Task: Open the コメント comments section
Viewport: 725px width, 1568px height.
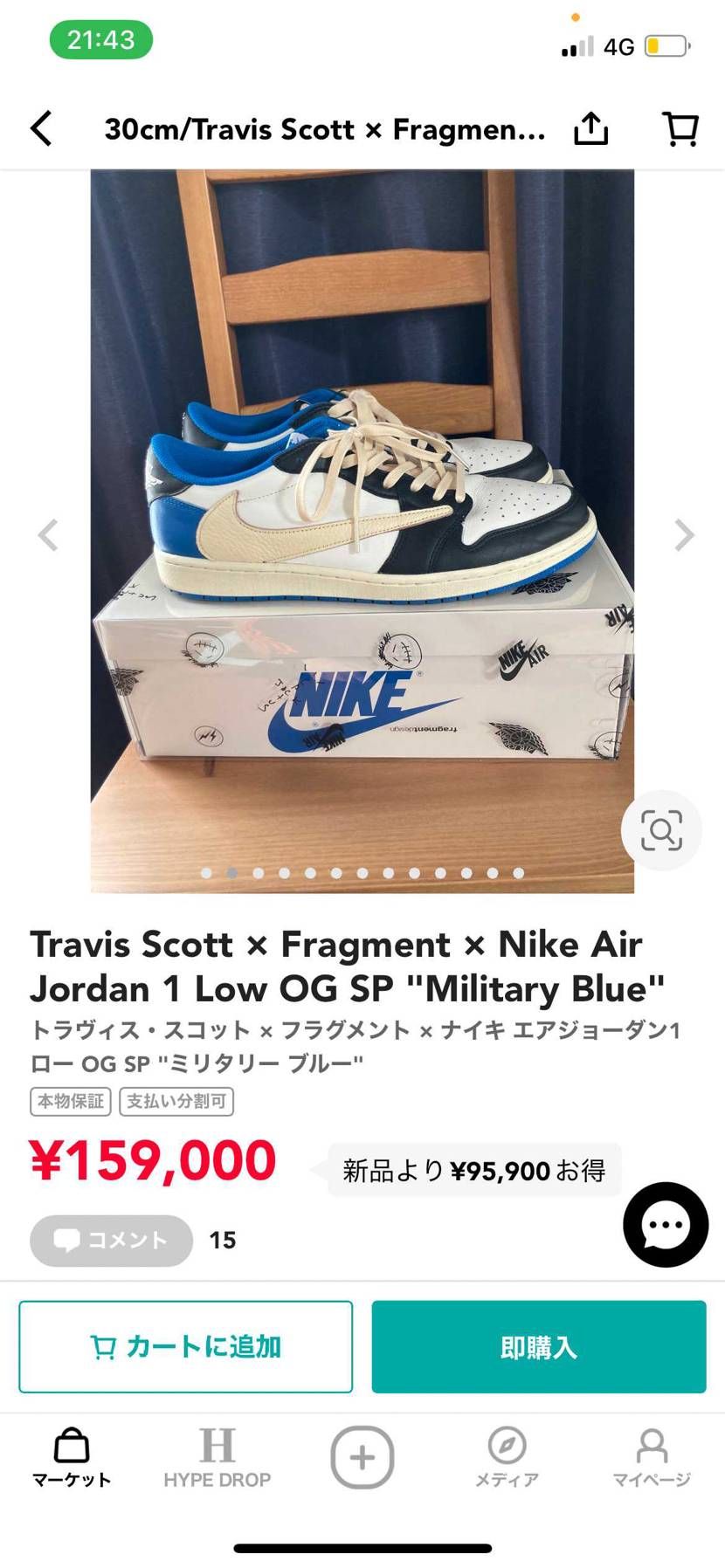Action: click(x=111, y=1240)
